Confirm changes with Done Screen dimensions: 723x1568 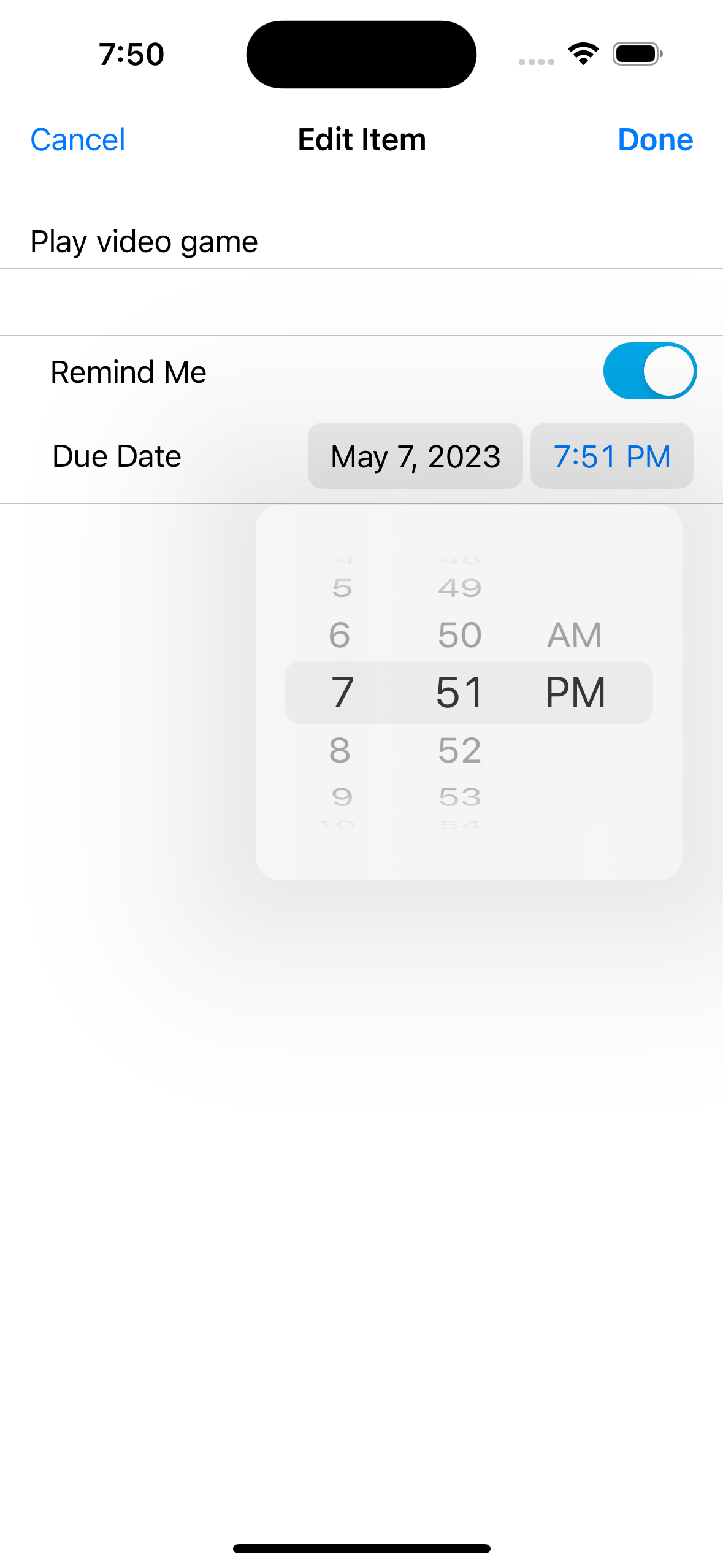coord(655,140)
